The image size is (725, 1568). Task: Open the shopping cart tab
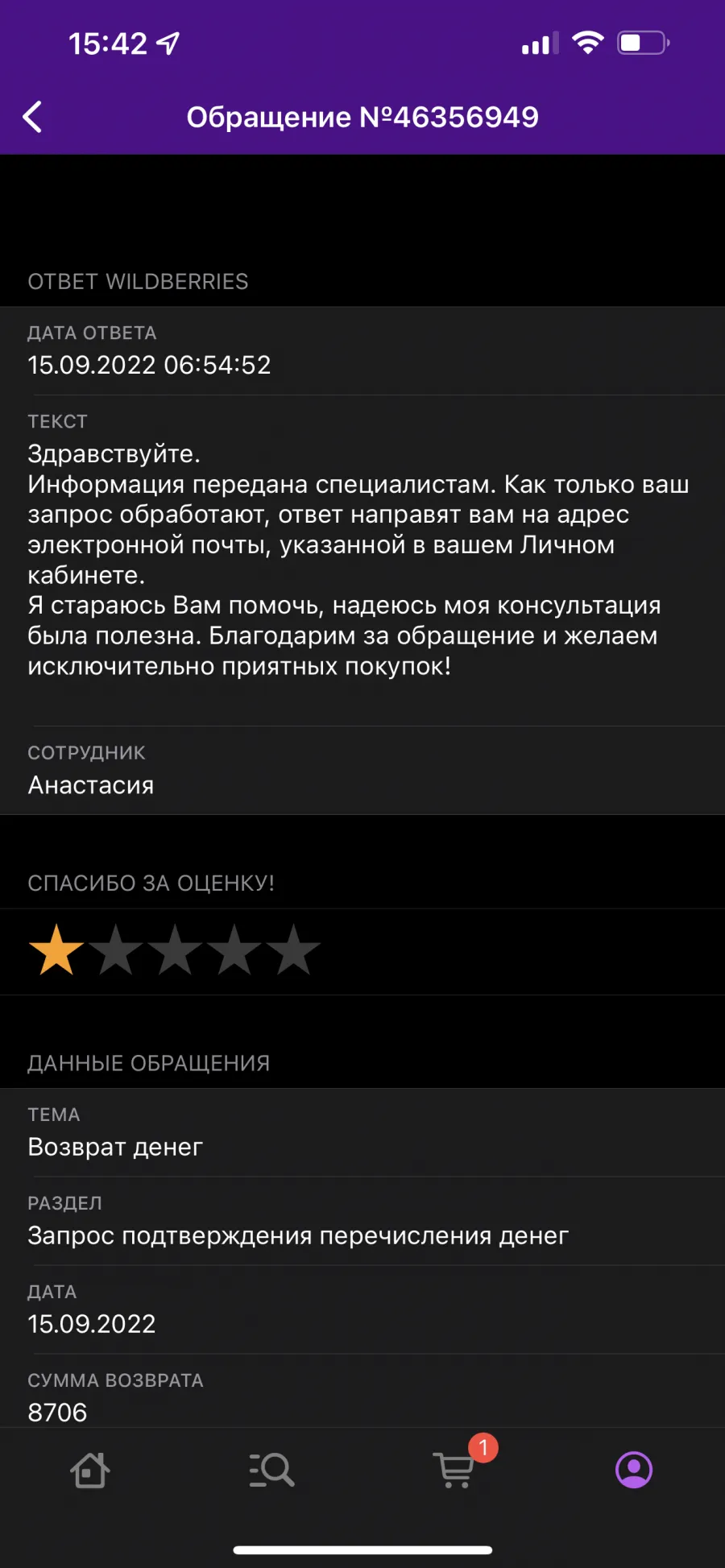click(x=455, y=1471)
